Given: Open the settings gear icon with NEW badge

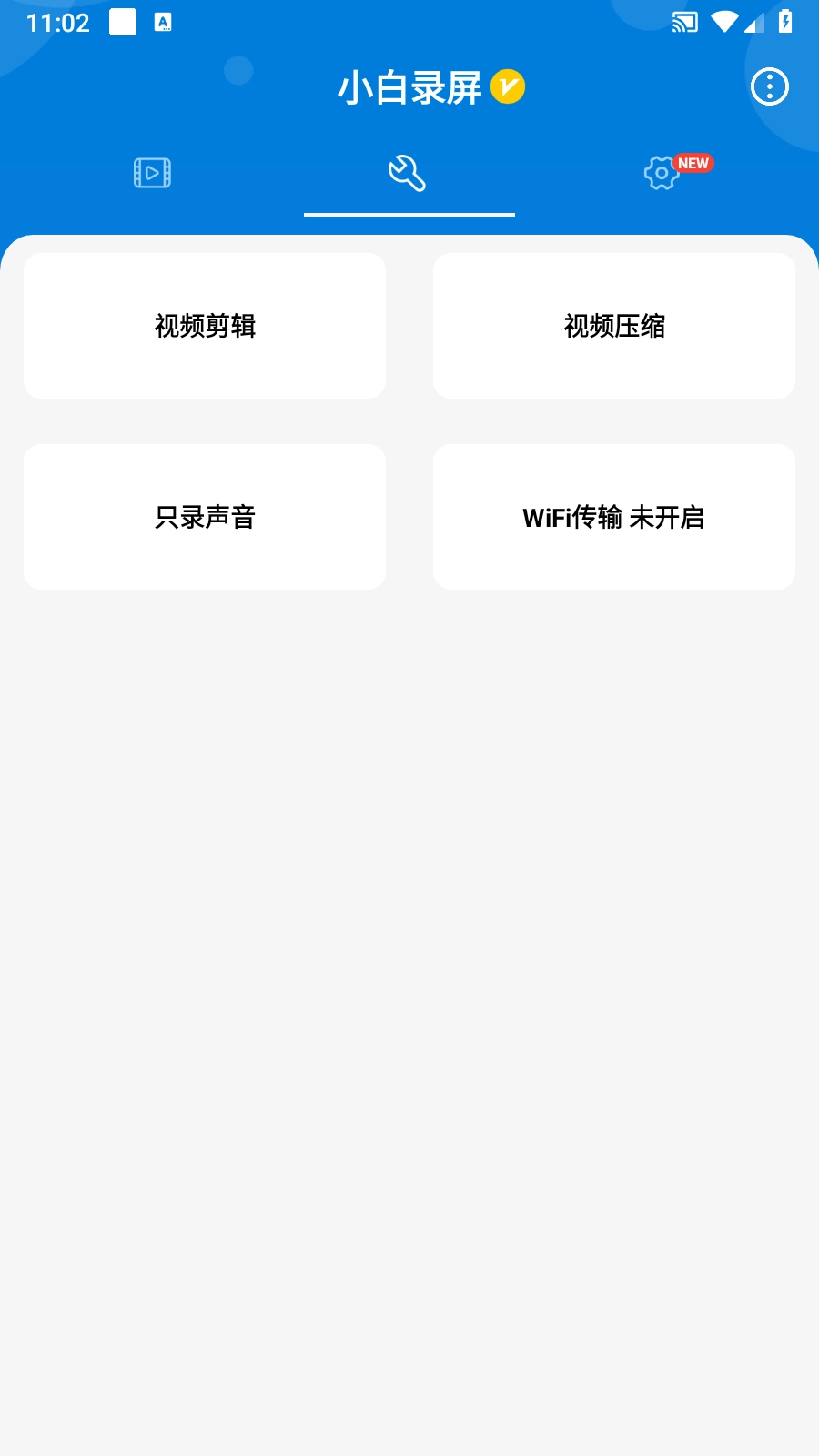Looking at the screenshot, I should 662,173.
